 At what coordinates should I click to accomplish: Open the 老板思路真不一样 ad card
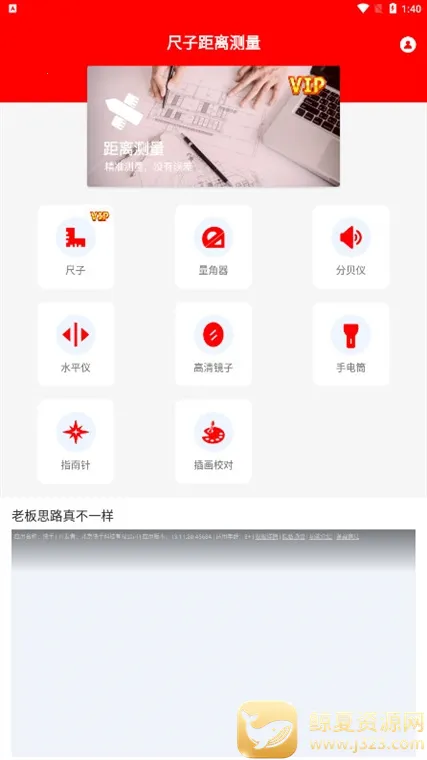[213, 630]
